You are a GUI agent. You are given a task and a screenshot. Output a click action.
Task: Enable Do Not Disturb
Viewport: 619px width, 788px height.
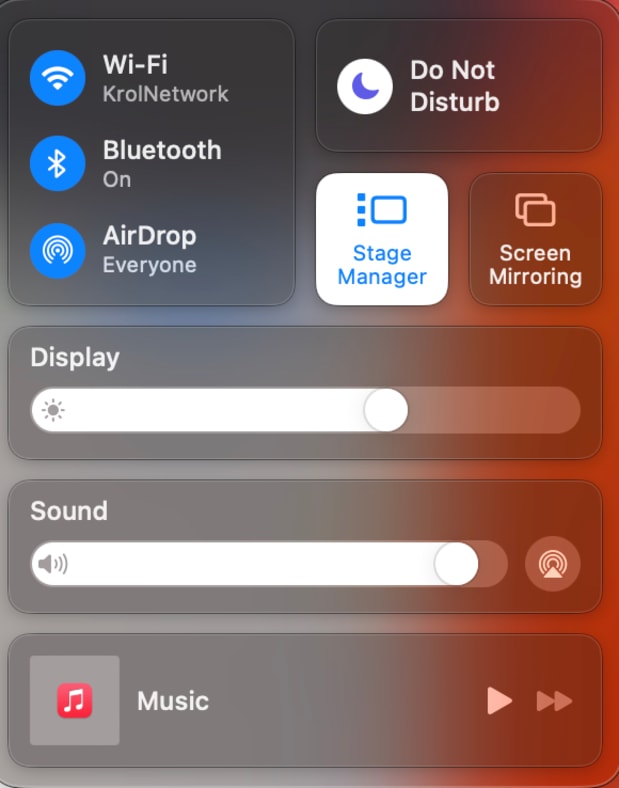[x=365, y=86]
